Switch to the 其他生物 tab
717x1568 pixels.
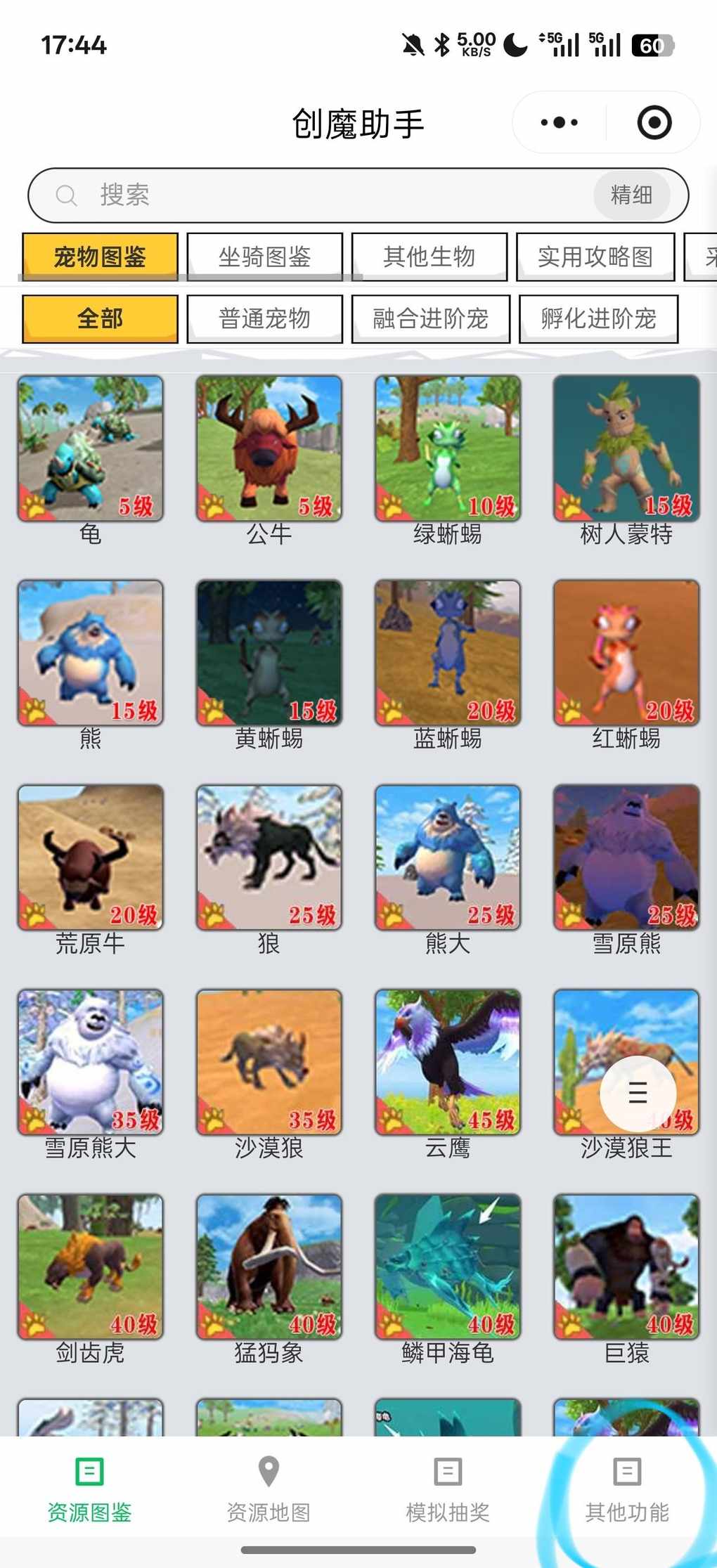point(429,257)
